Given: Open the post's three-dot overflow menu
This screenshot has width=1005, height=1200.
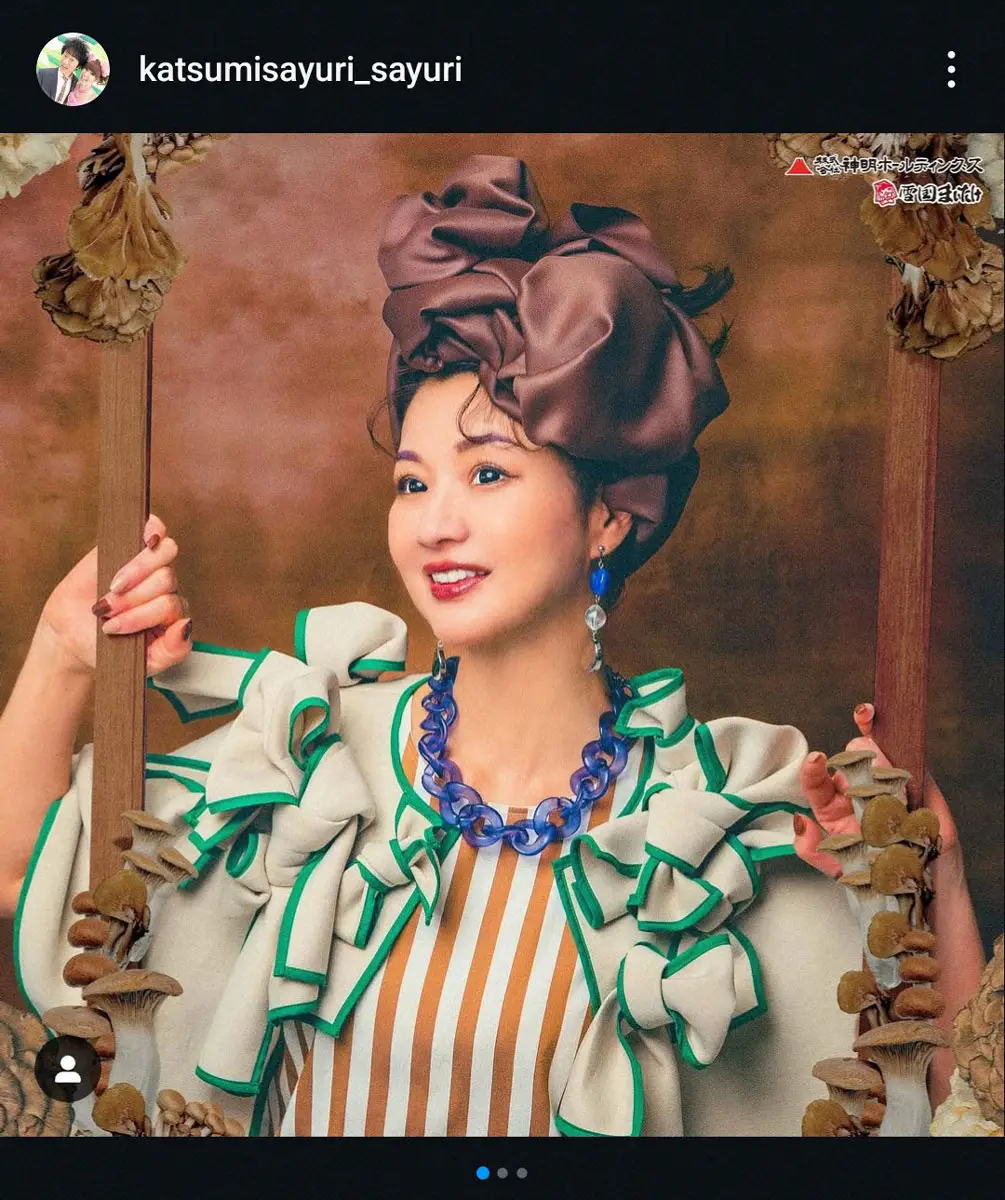Looking at the screenshot, I should [x=950, y=70].
